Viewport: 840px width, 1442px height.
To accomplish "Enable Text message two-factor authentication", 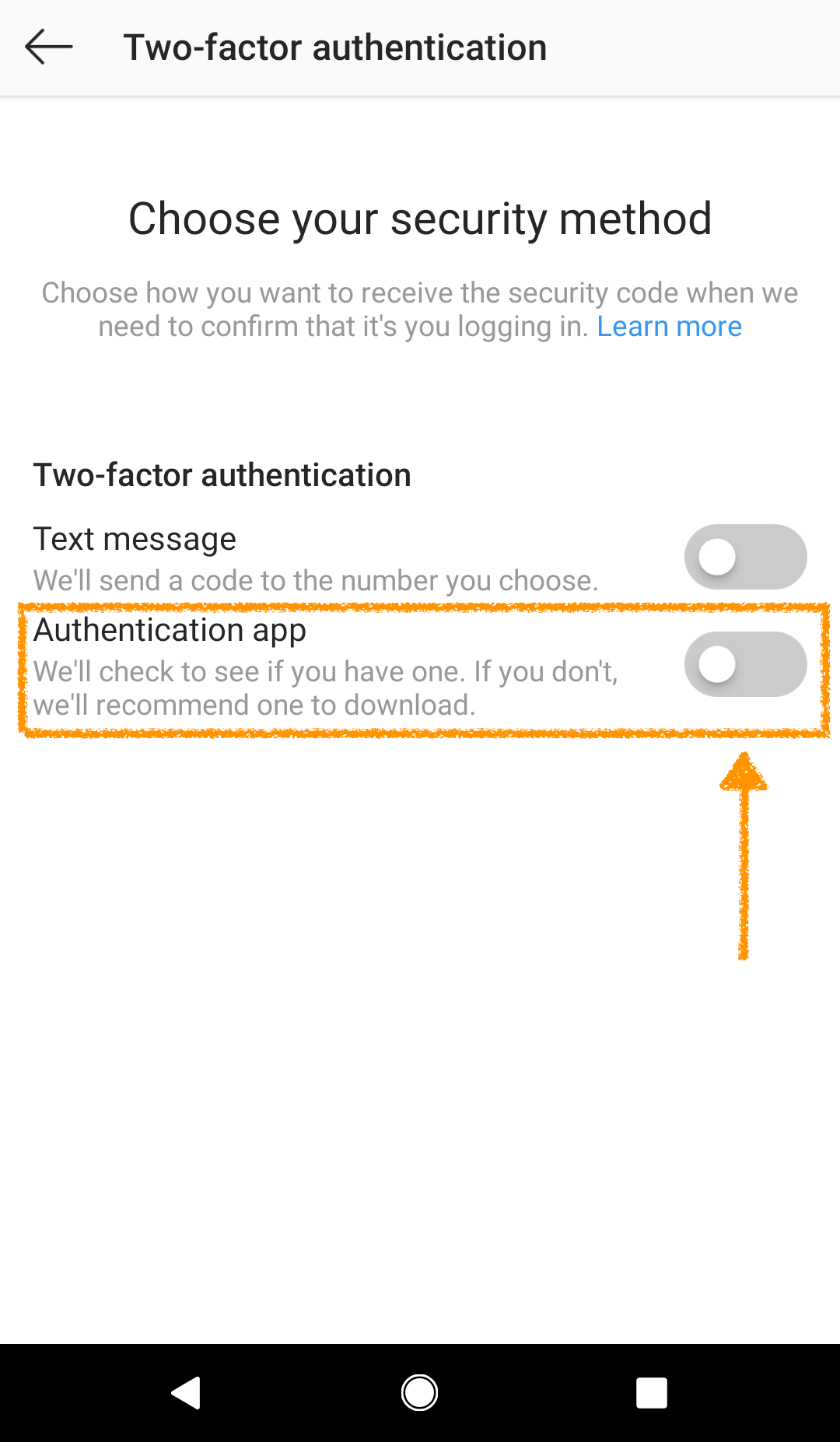I will pyautogui.click(x=744, y=557).
